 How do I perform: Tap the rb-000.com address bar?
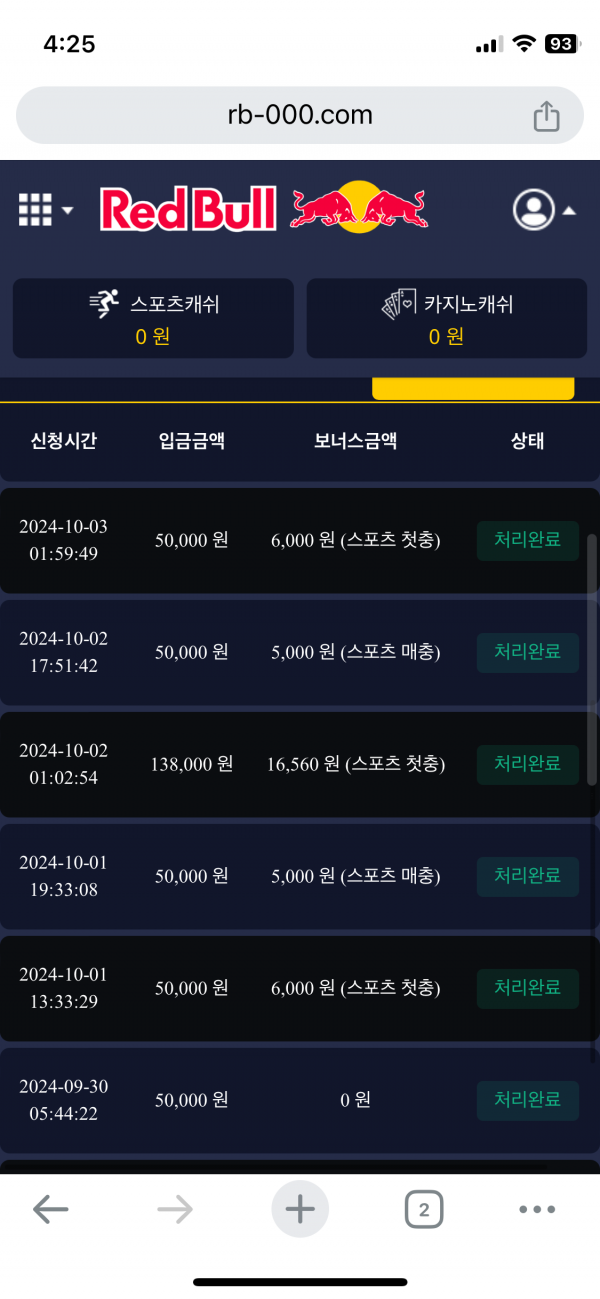tap(299, 115)
